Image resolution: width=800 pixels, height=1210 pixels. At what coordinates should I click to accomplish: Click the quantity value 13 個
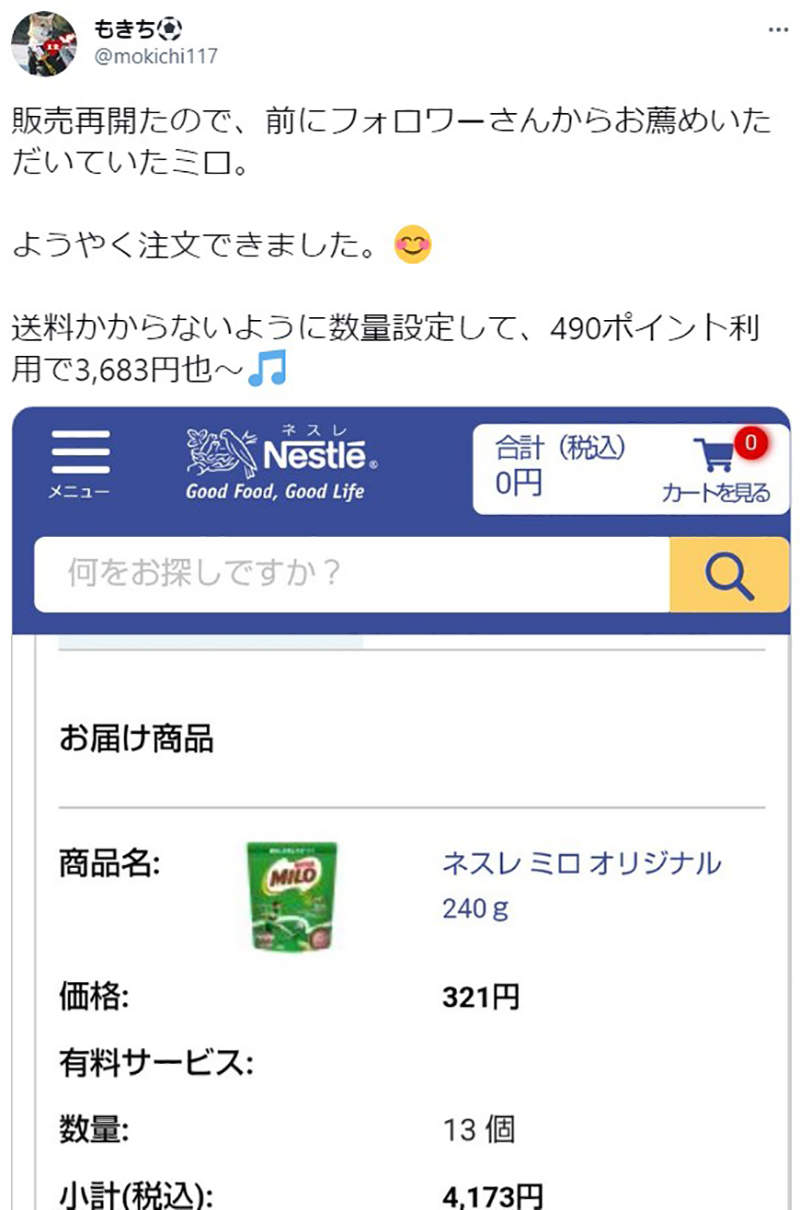(478, 1129)
